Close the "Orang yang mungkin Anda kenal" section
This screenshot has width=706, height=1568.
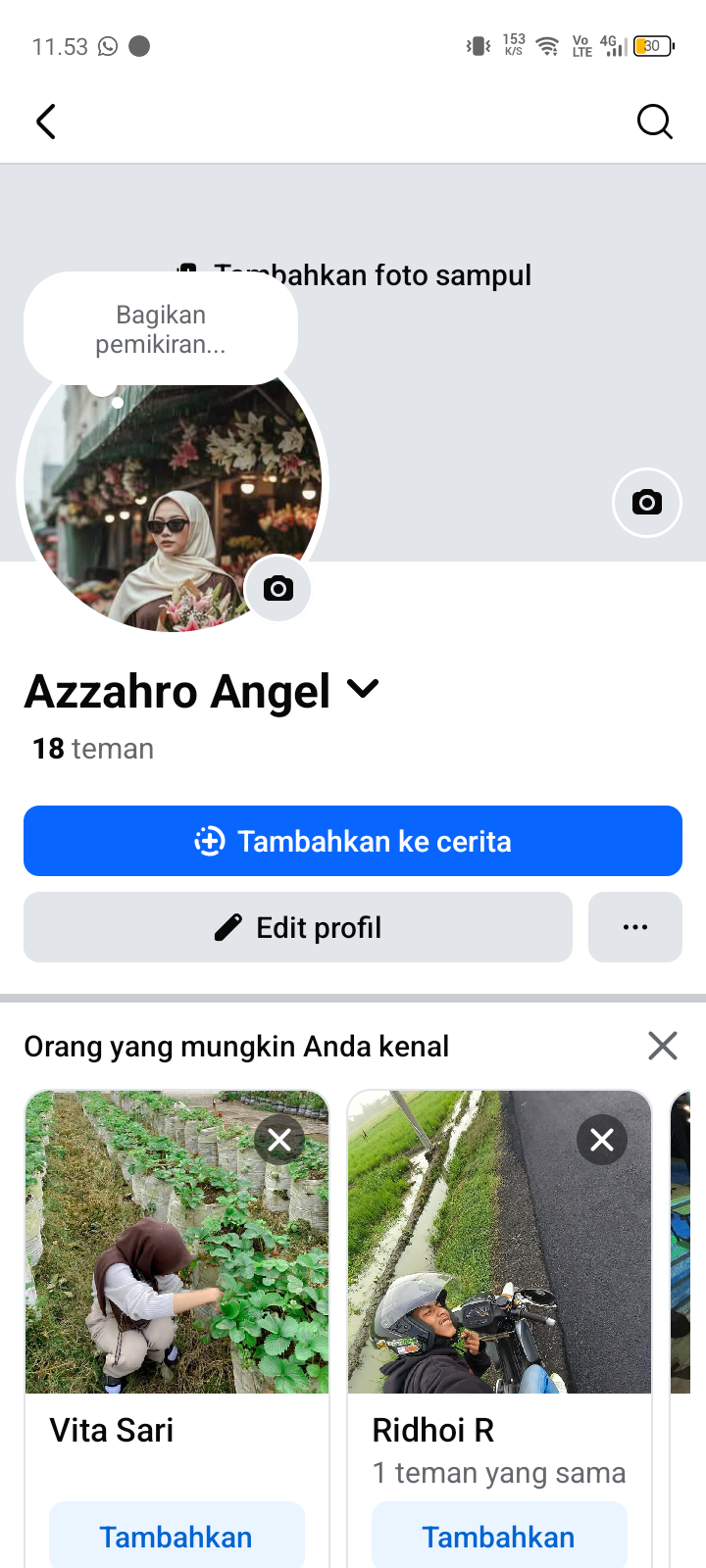663,1046
